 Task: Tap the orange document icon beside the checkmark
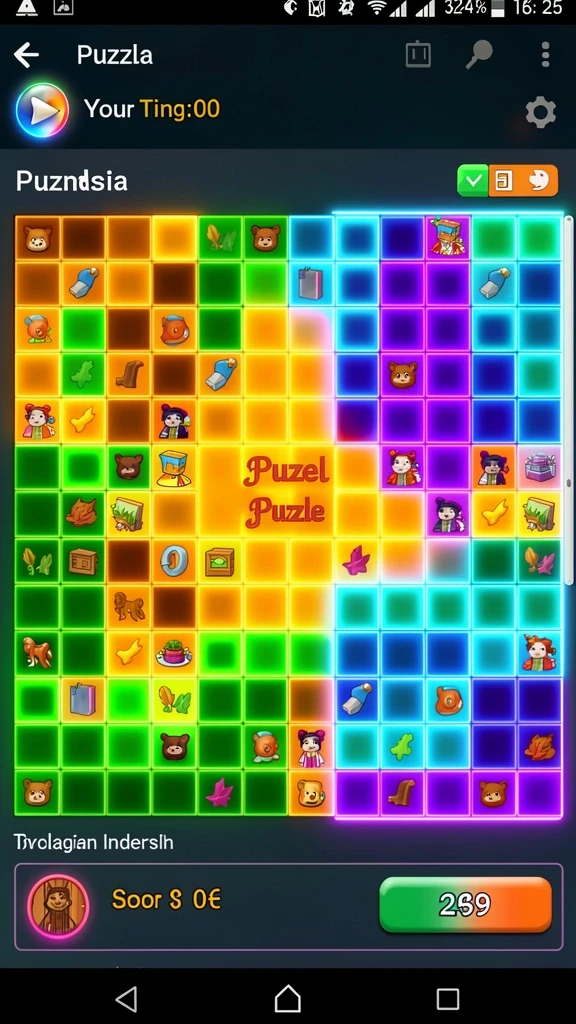[504, 181]
